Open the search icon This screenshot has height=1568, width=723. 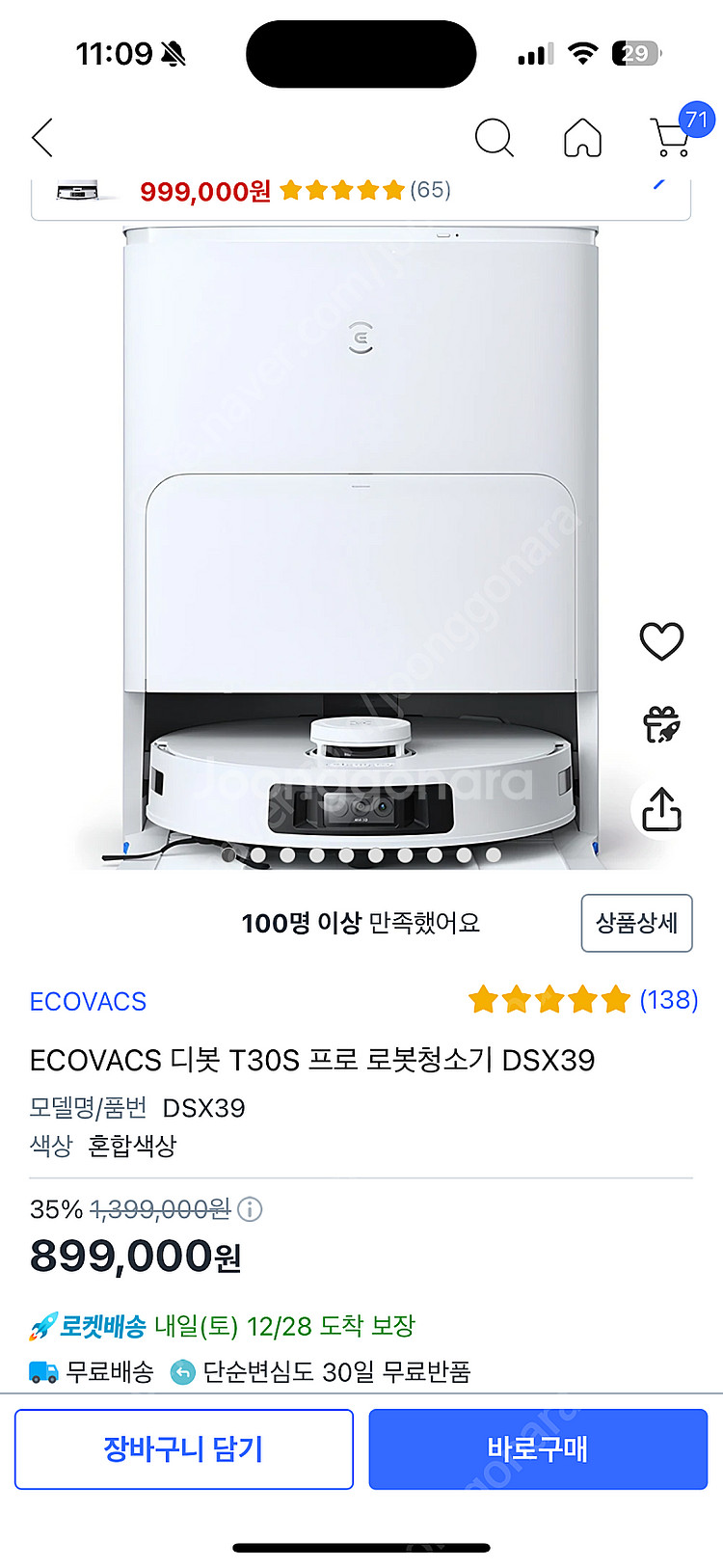point(495,138)
